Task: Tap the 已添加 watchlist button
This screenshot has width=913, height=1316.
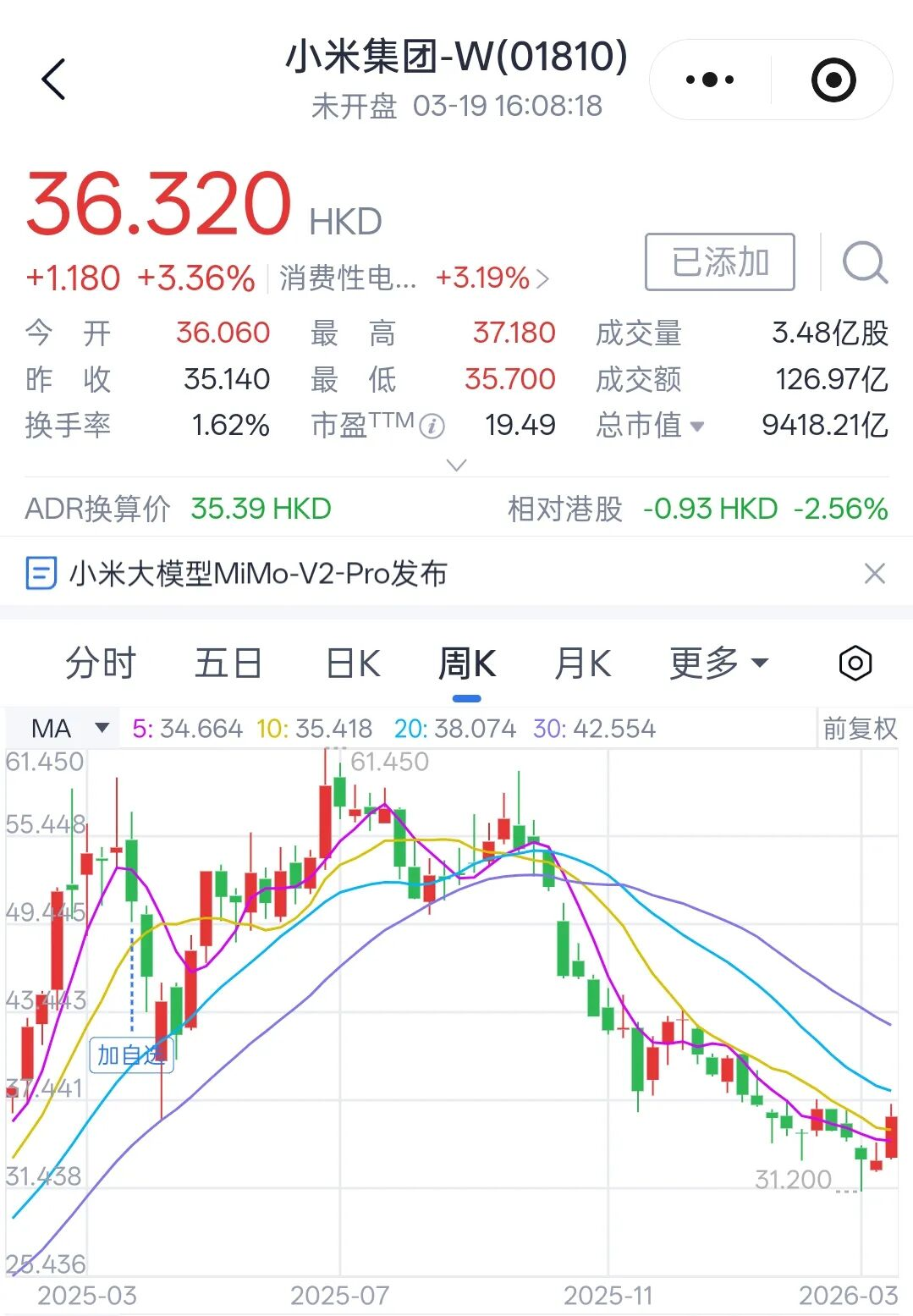Action: 719,262
